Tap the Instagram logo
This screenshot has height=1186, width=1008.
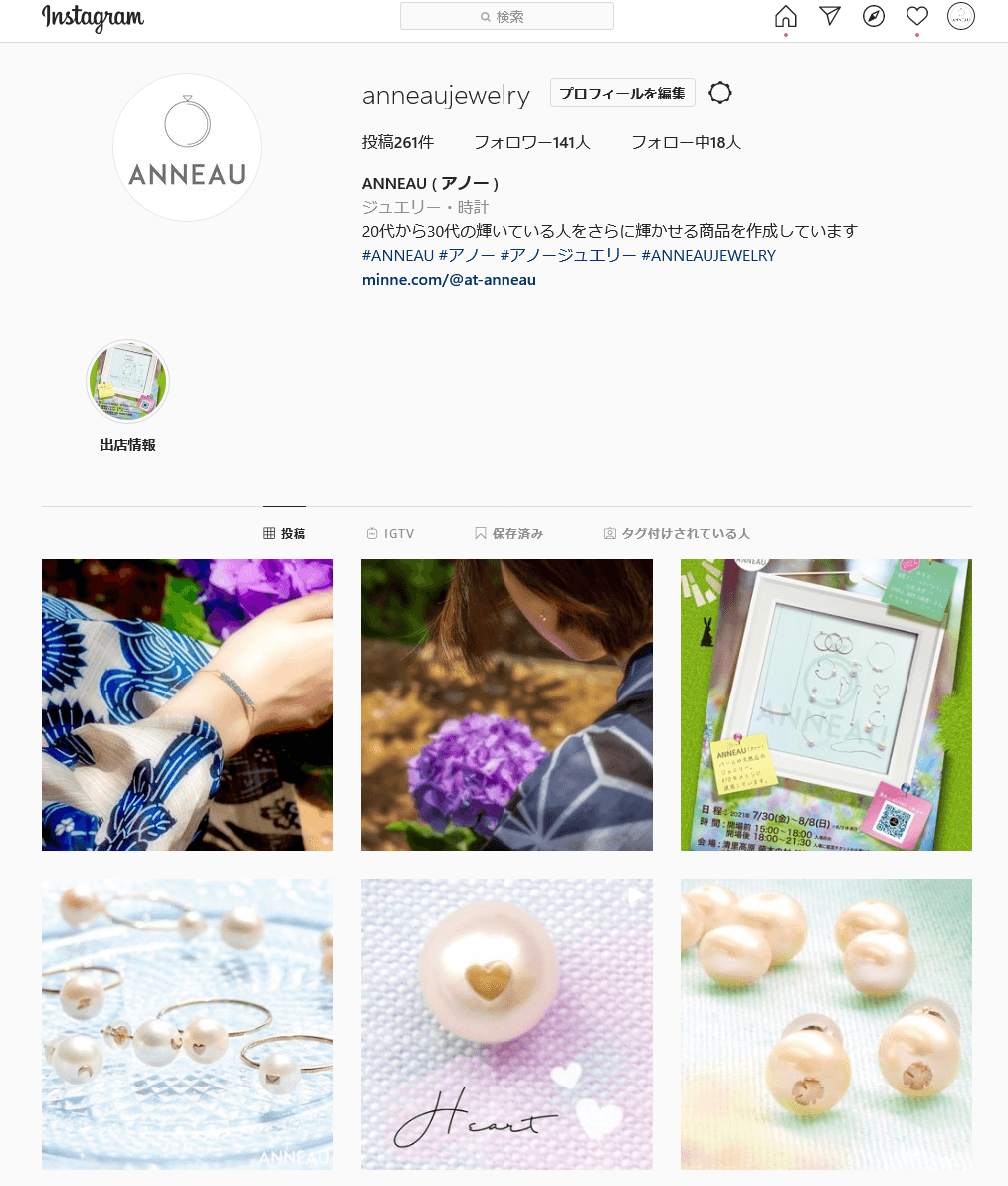93,18
